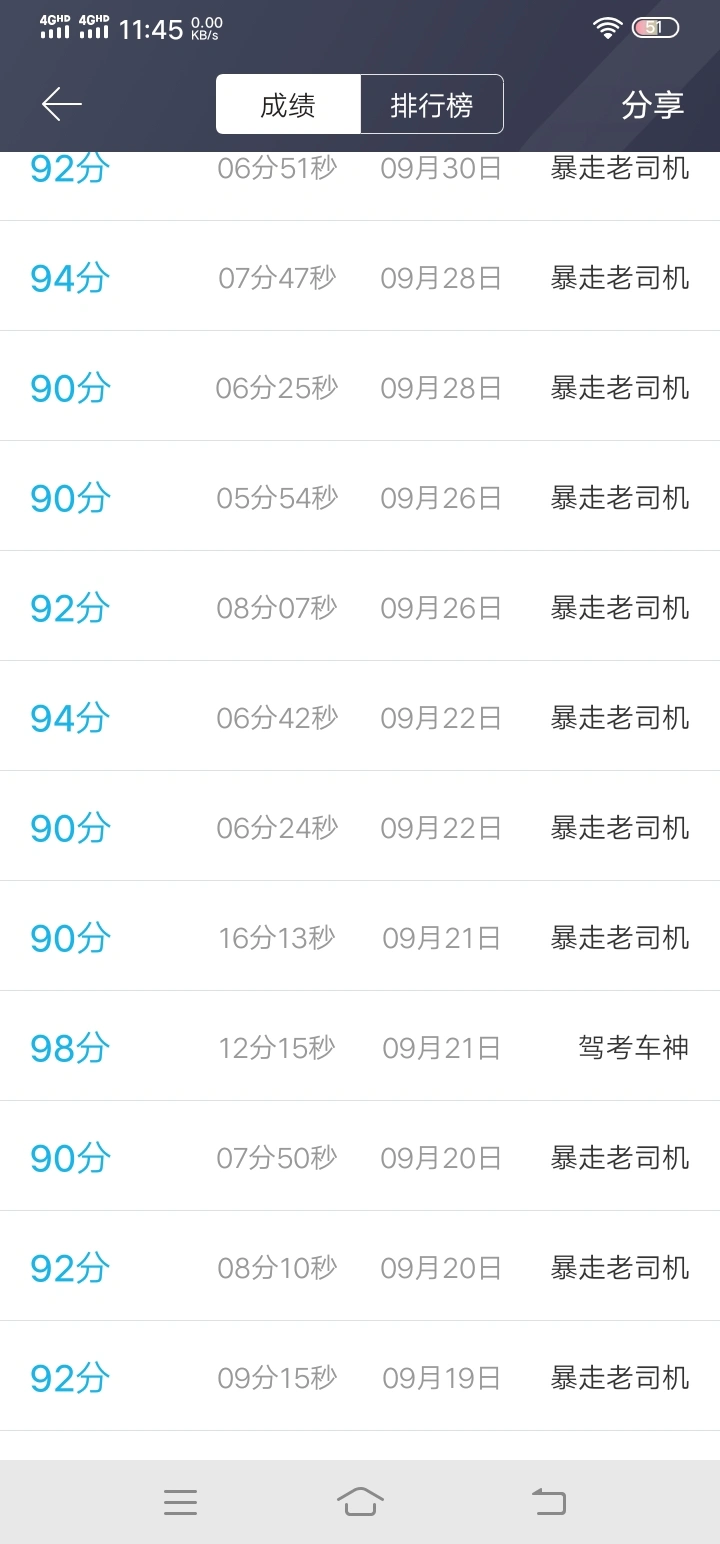720x1544 pixels.
Task: Tap 分享 to share the results
Action: tap(652, 105)
